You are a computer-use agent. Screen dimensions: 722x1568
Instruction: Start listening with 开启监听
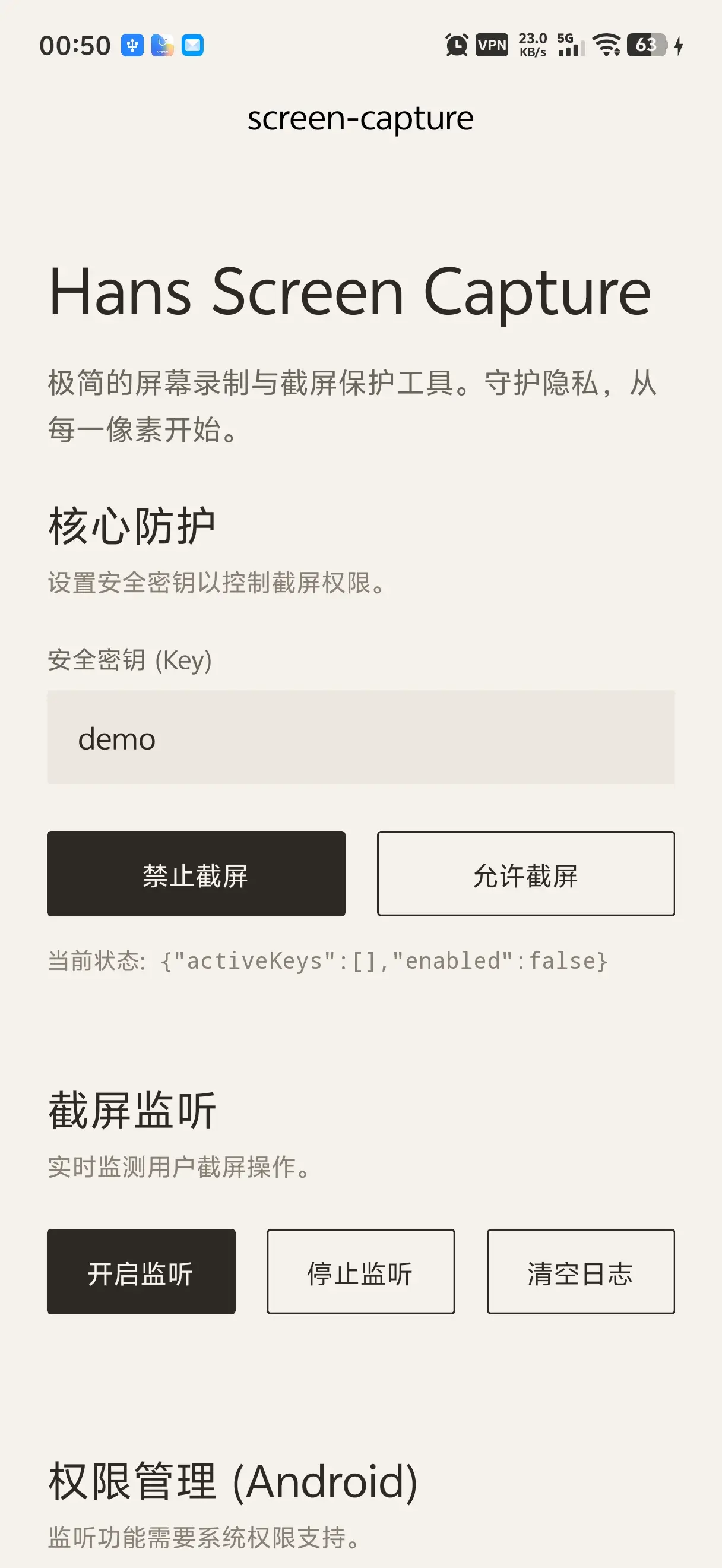141,1272
